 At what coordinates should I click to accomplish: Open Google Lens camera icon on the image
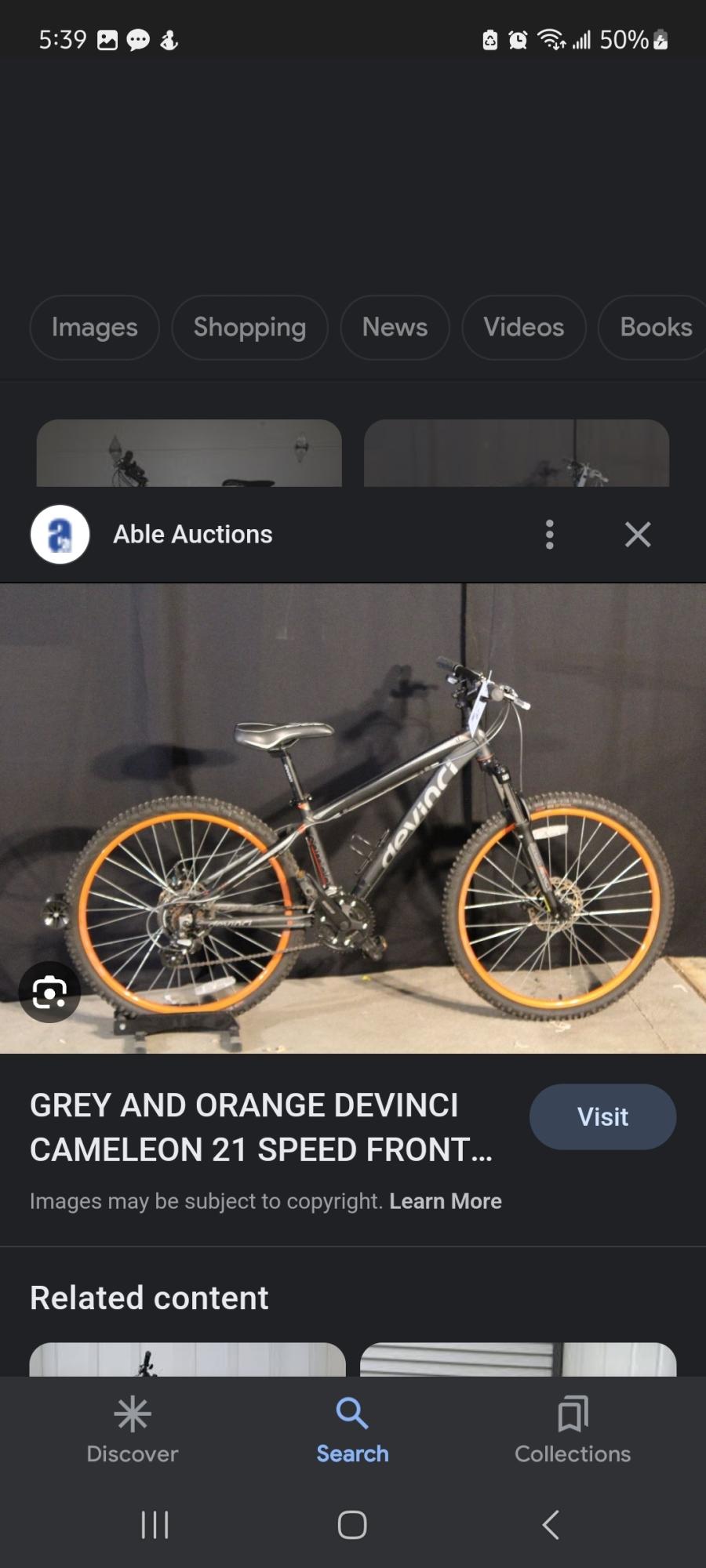pos(49,992)
